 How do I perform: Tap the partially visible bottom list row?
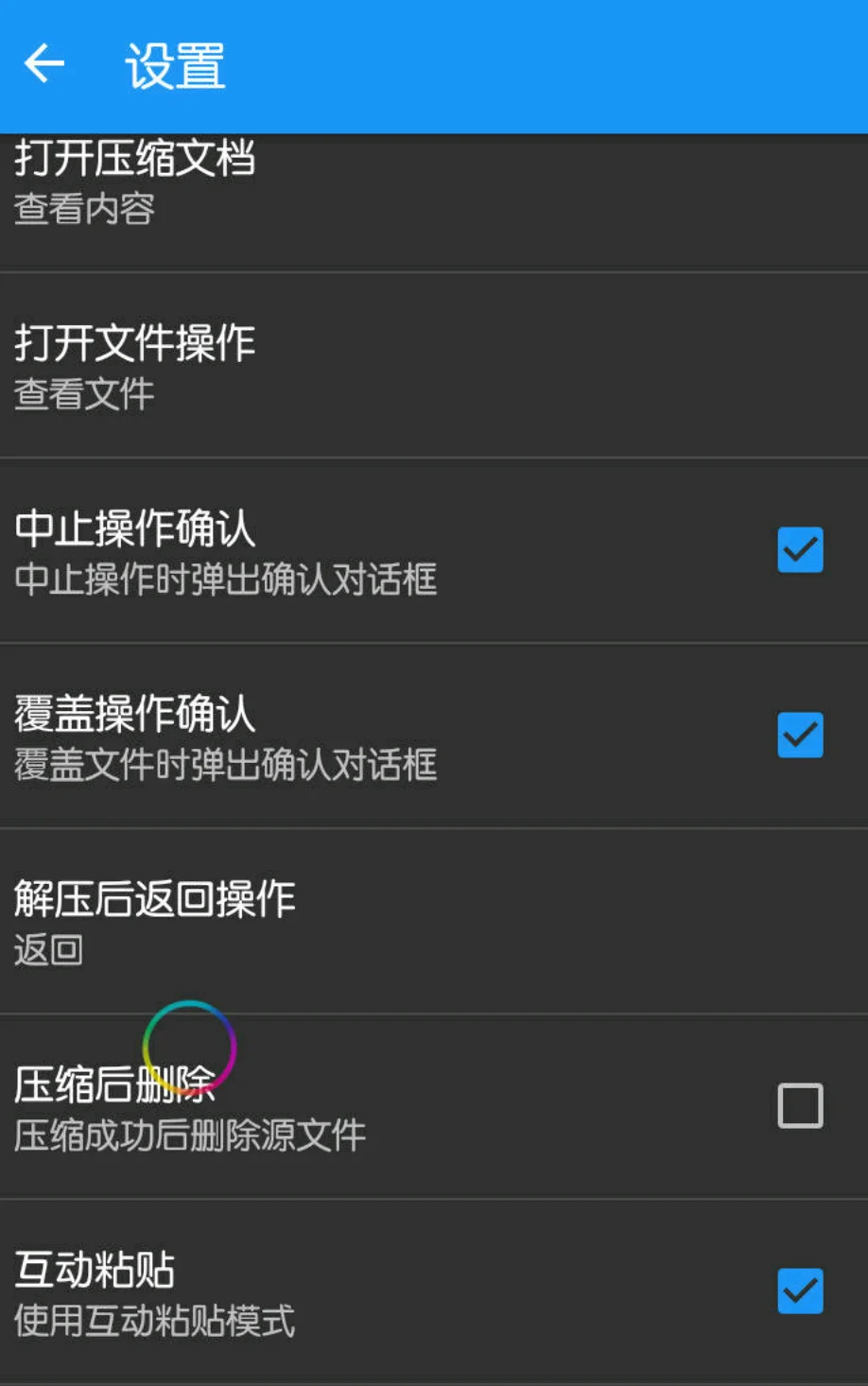coord(434,1378)
